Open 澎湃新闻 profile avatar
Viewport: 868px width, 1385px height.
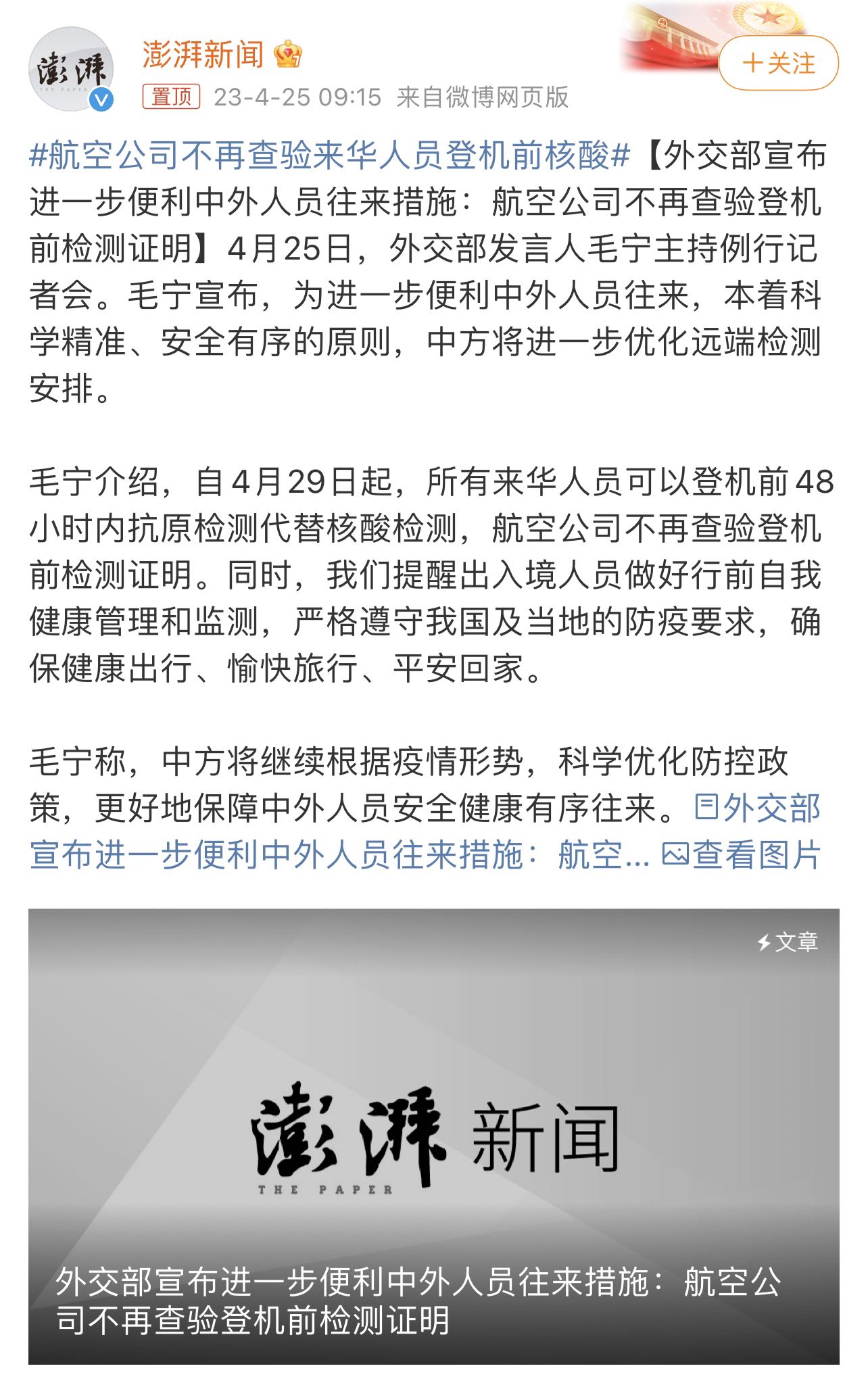(71, 69)
